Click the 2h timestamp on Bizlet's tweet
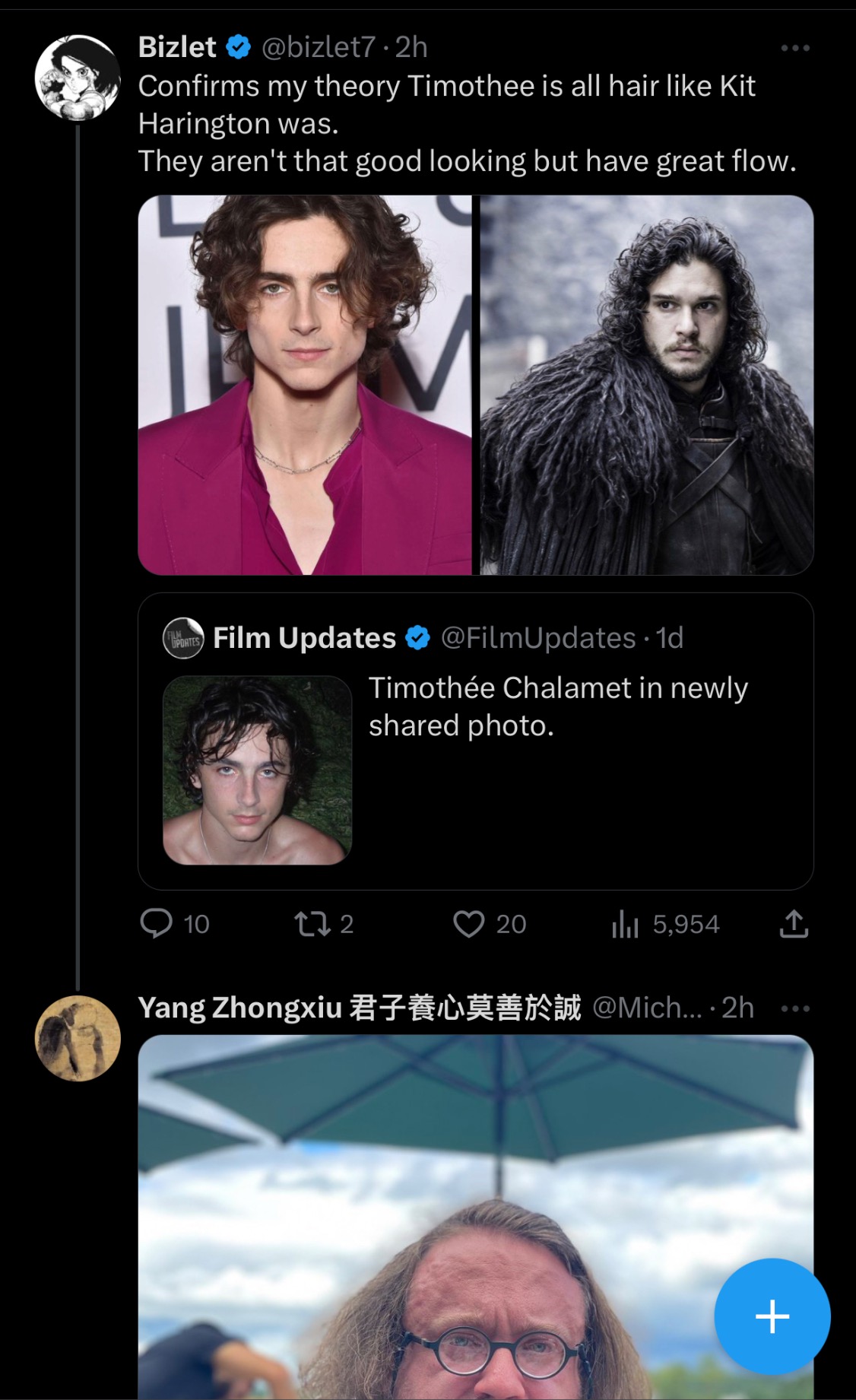The image size is (856, 1400). point(411,46)
